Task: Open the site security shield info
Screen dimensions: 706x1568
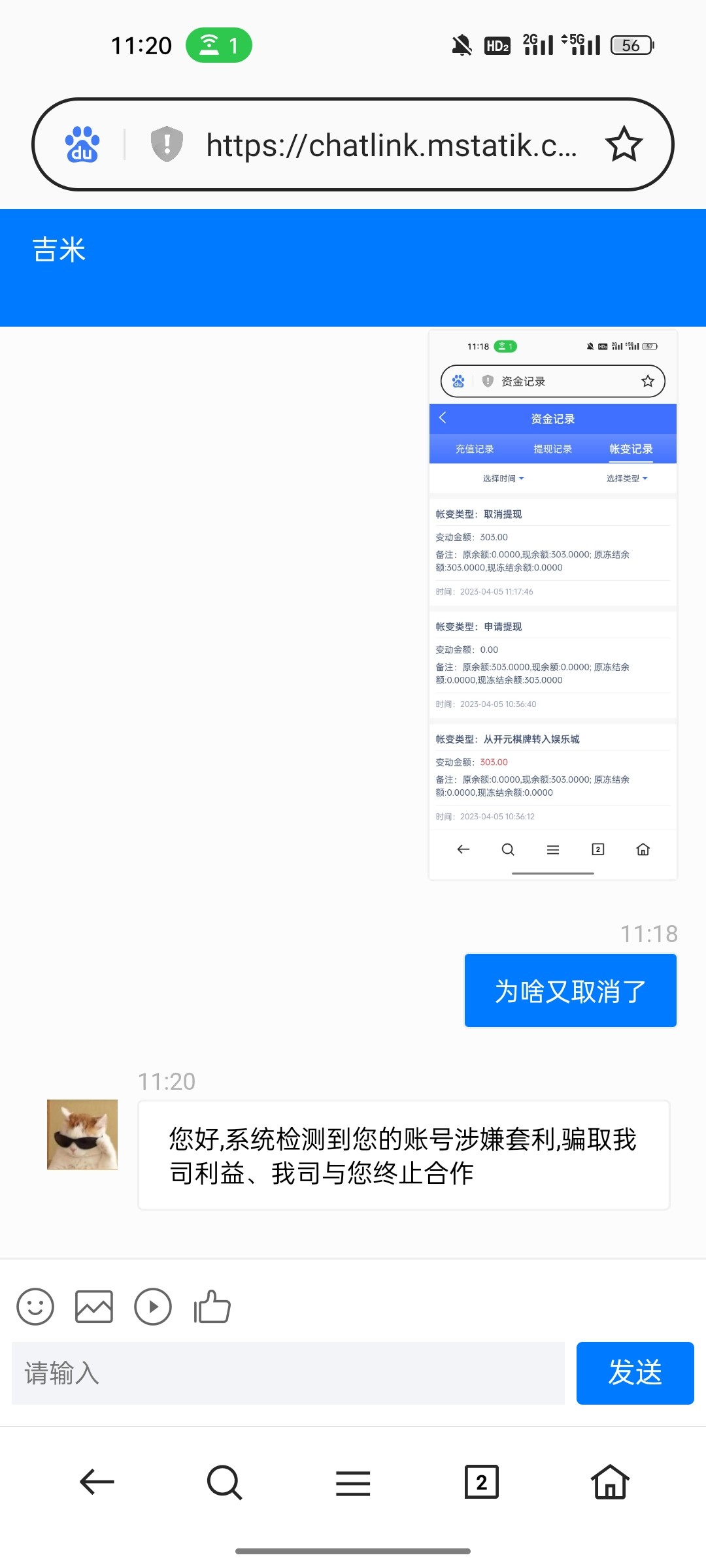Action: (167, 144)
